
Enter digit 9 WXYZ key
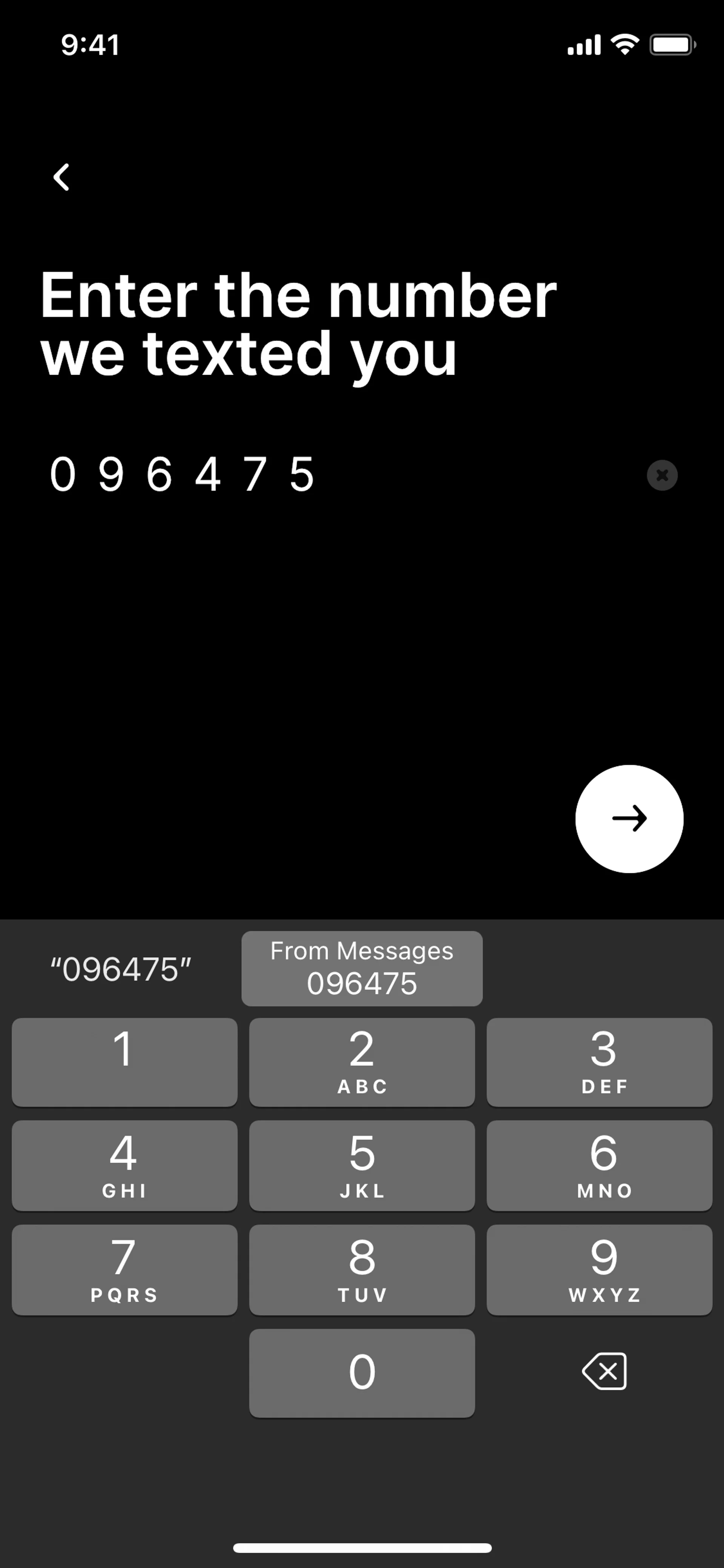click(599, 1270)
